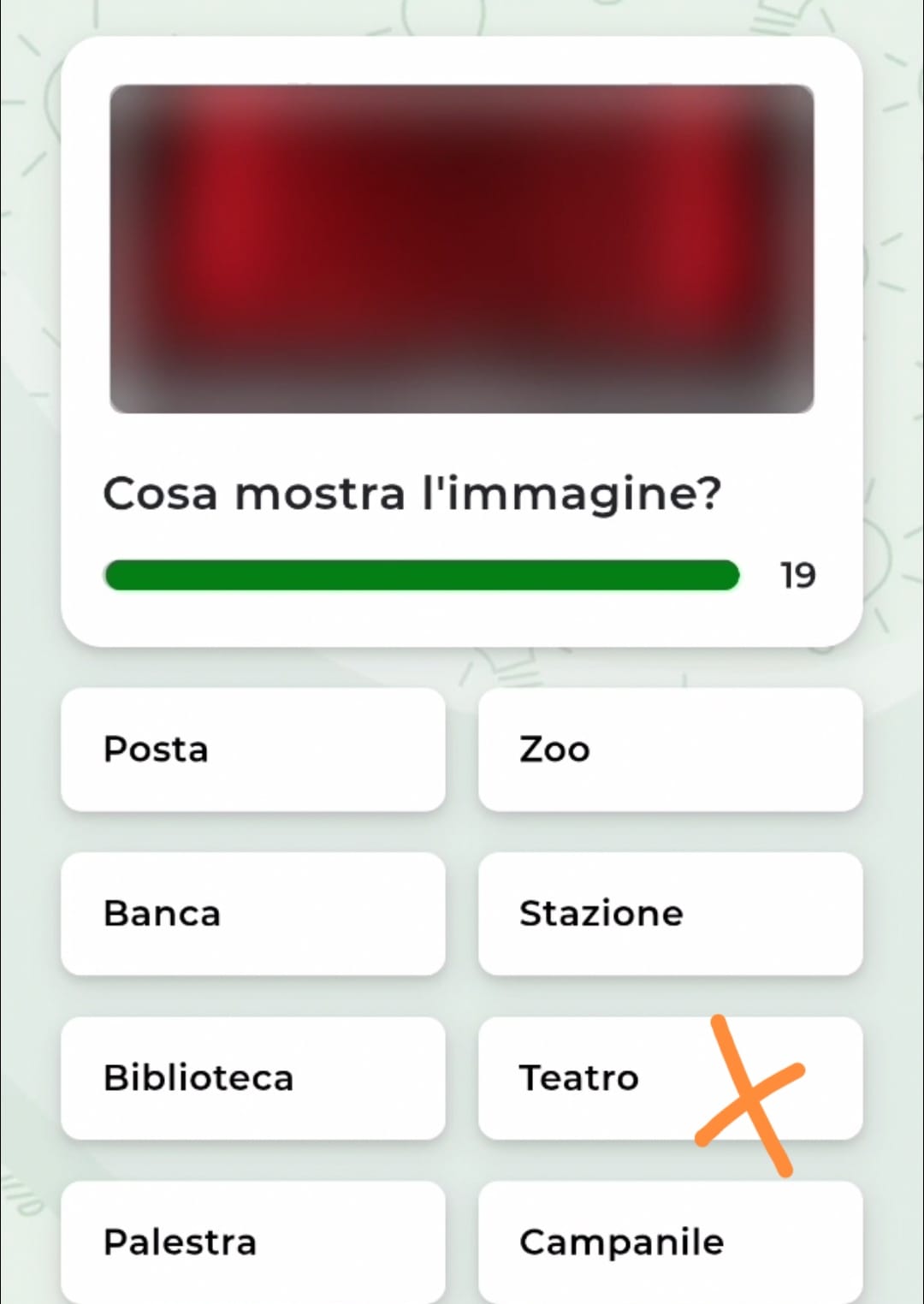Choose Zoo as the answer
924x1304 pixels.
point(670,750)
